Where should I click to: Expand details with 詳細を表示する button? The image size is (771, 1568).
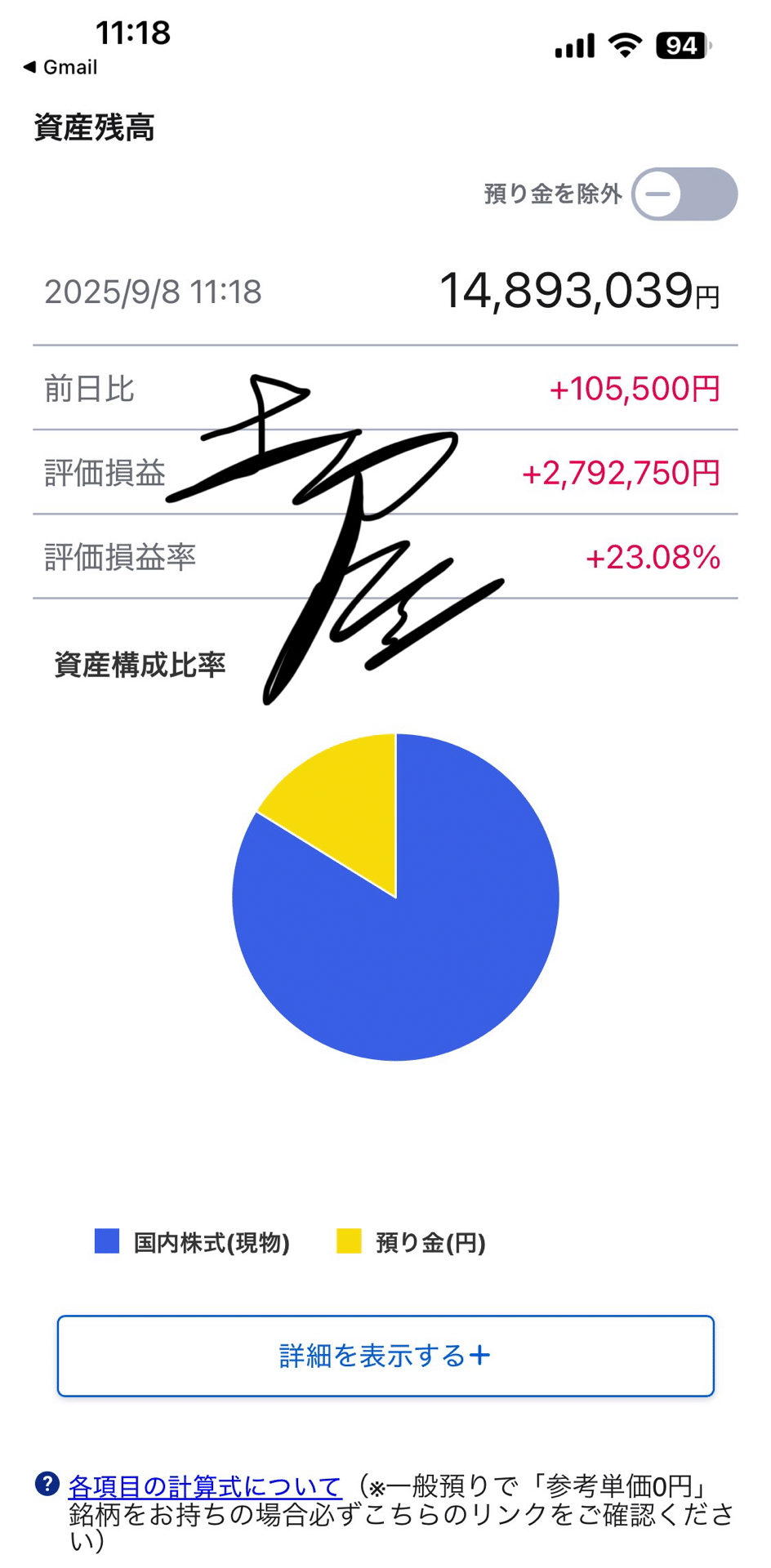(385, 1356)
